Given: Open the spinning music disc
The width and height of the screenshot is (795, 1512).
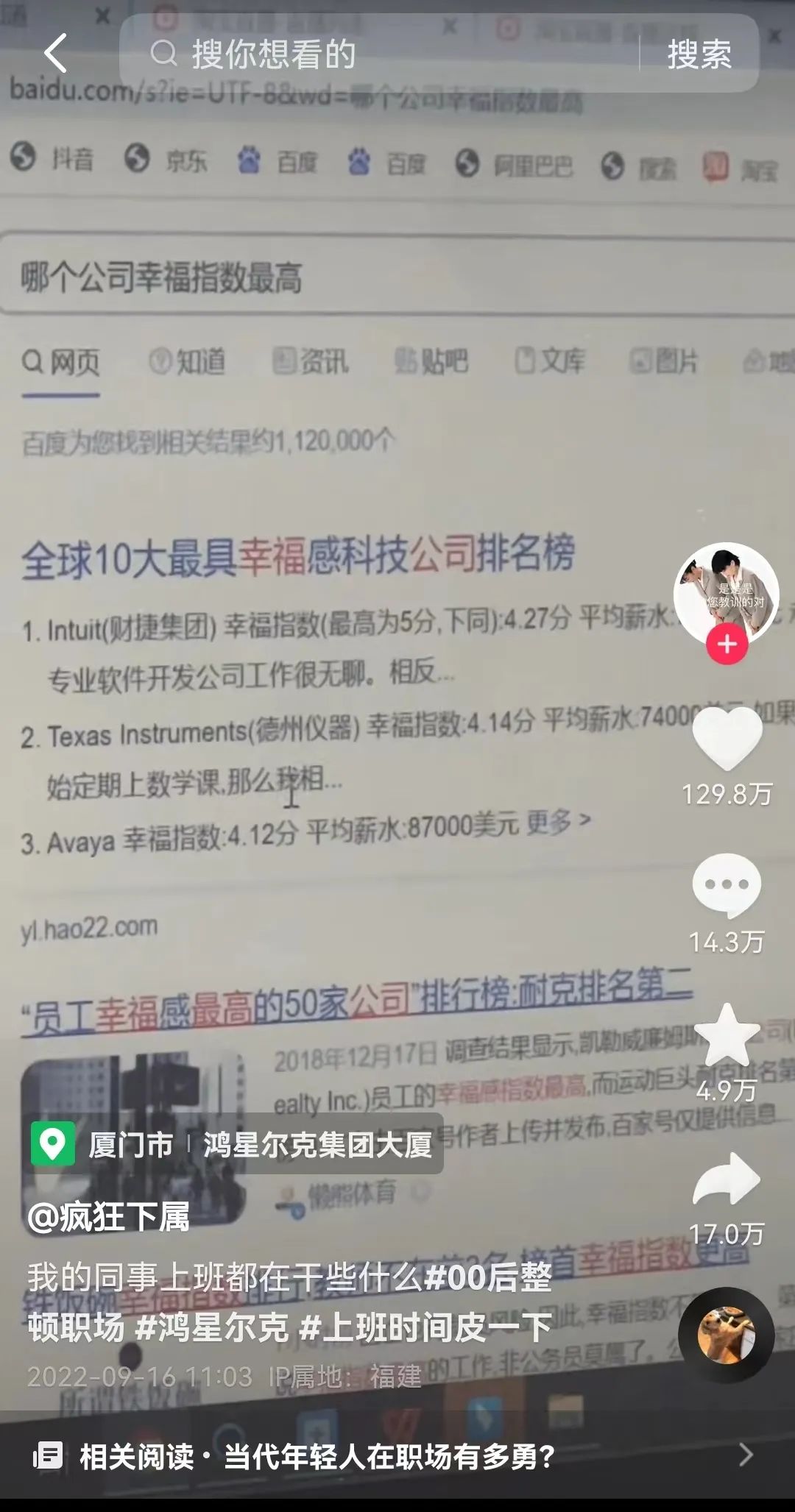Looking at the screenshot, I should (726, 1335).
